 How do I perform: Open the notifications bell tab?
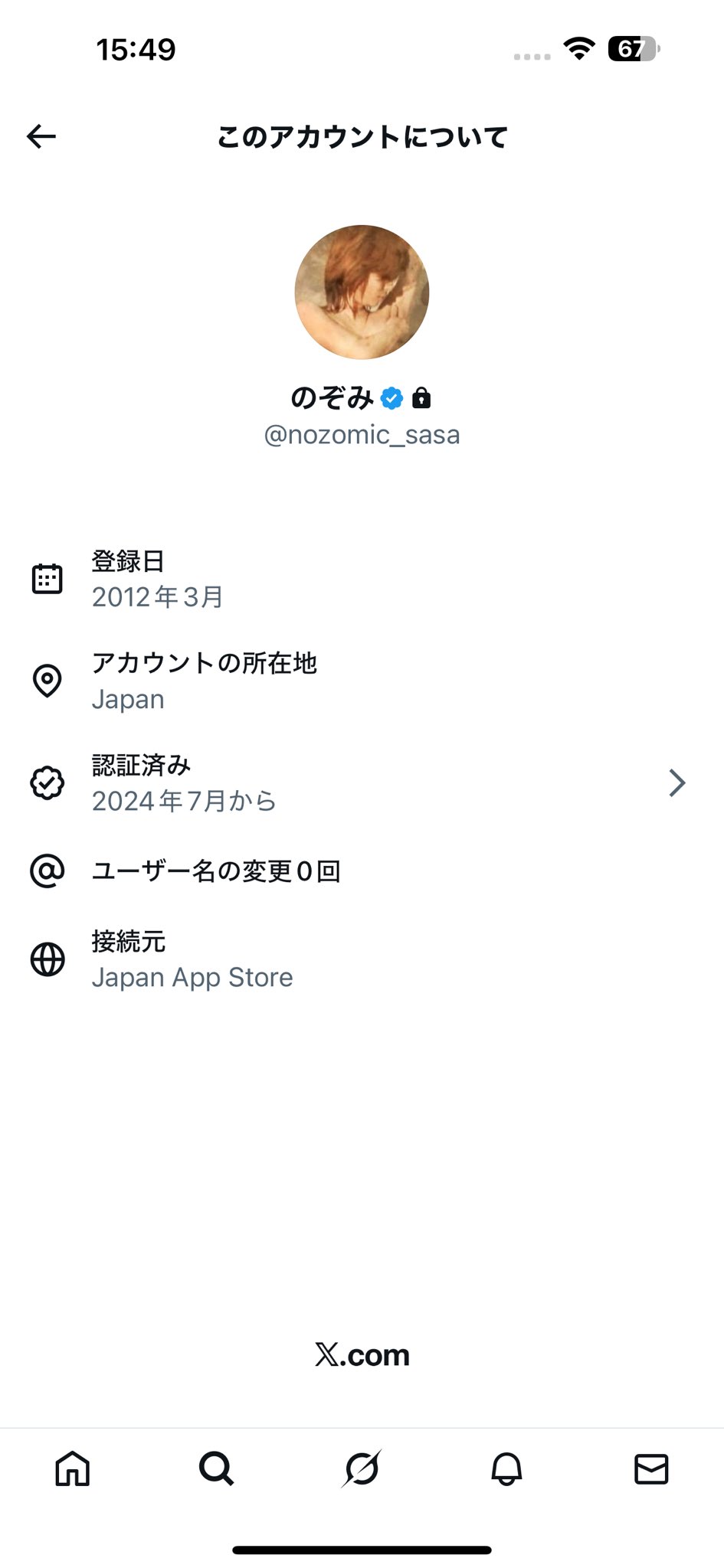pos(506,1468)
